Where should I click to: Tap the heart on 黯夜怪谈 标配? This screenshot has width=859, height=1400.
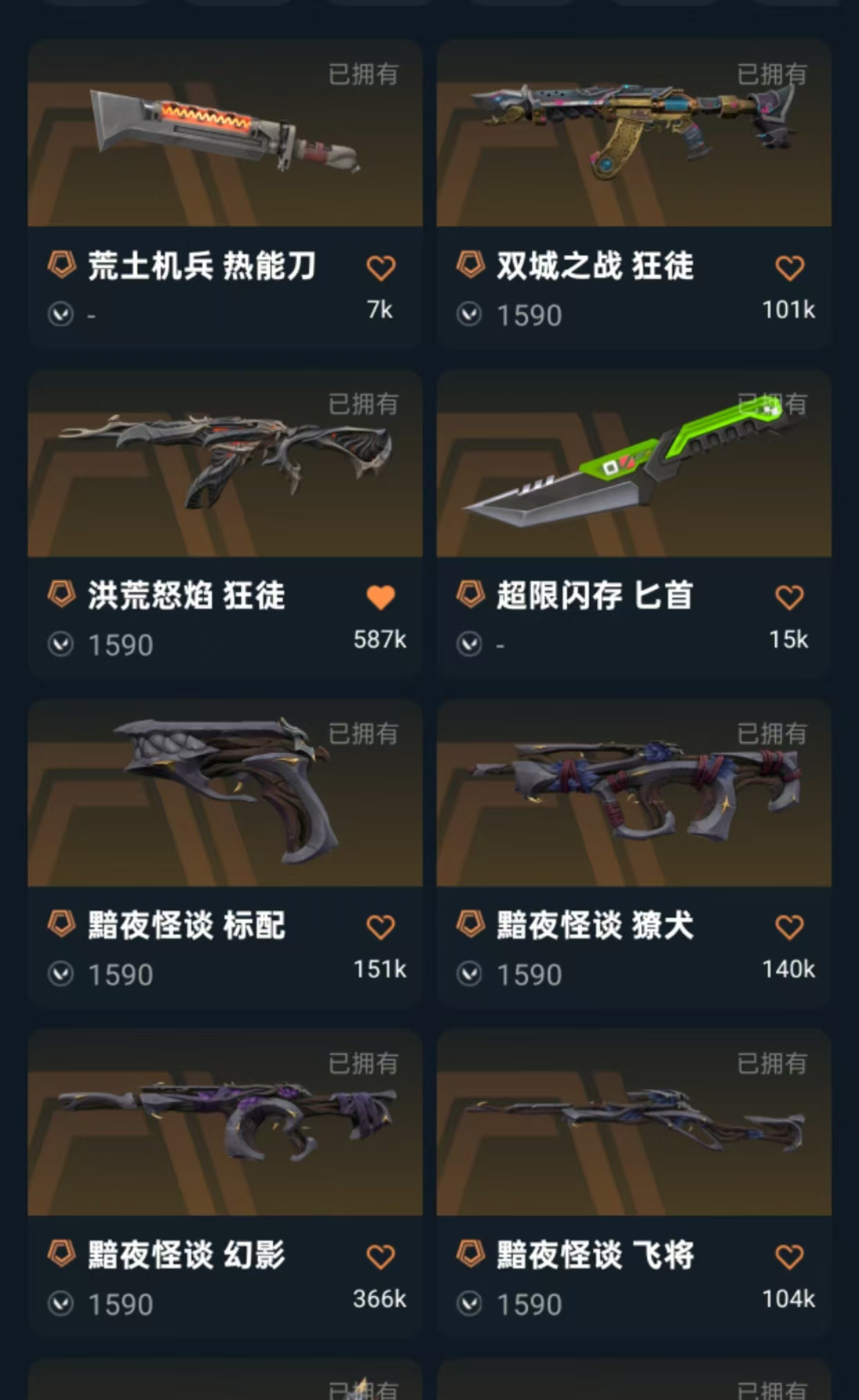coord(380,927)
